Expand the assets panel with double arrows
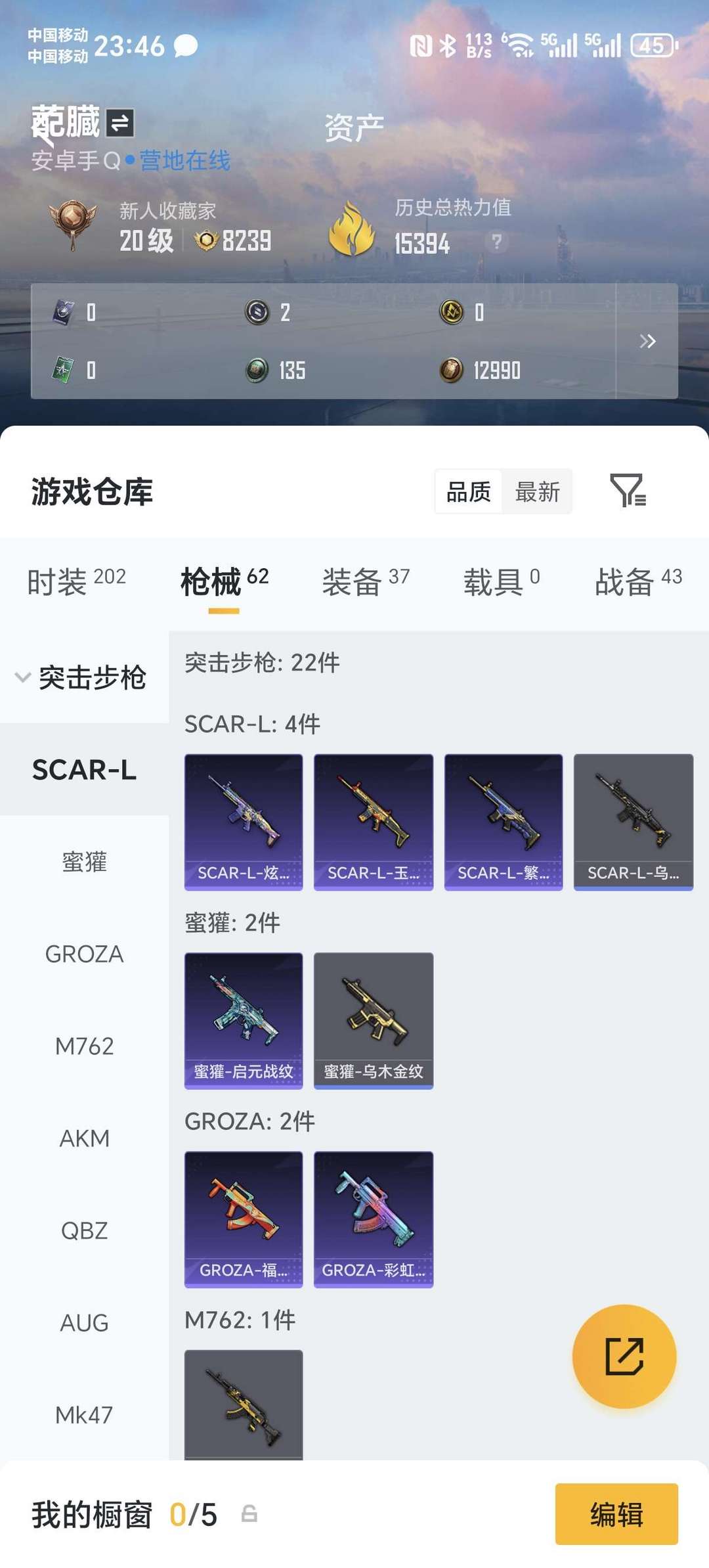 (x=647, y=341)
